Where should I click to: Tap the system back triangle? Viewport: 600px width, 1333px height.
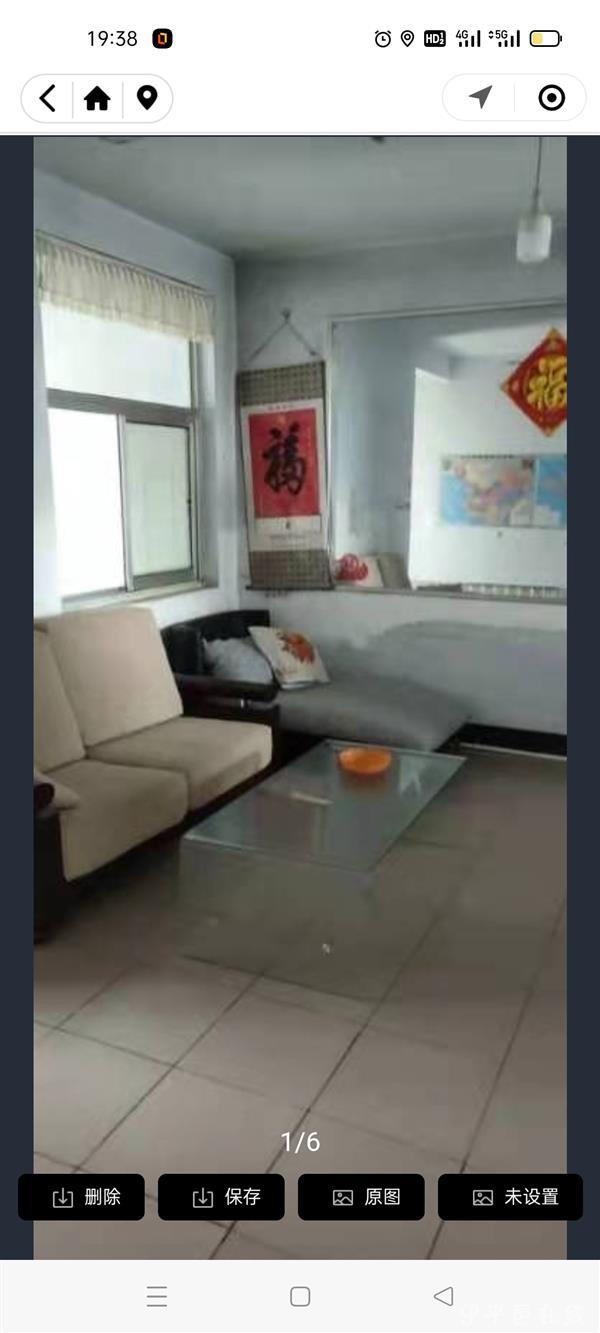click(x=443, y=1296)
